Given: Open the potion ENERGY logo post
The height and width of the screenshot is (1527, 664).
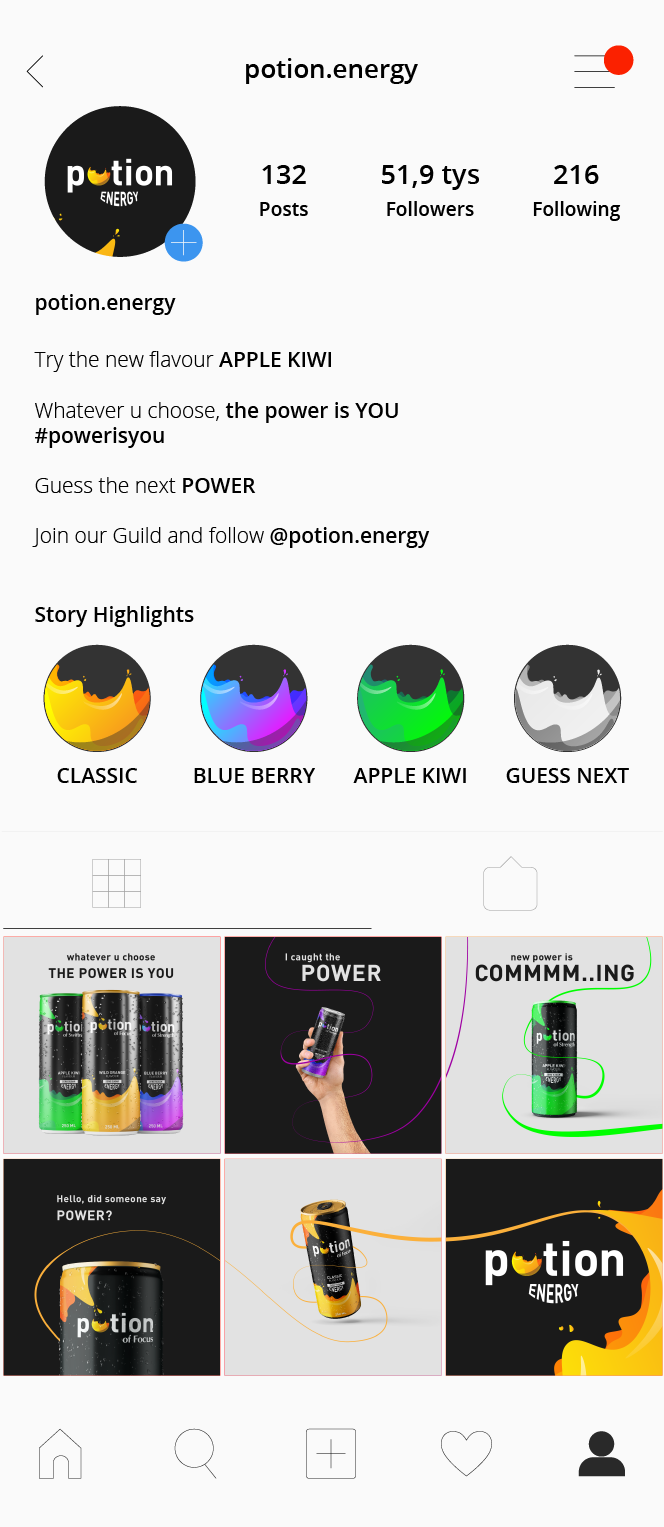Looking at the screenshot, I should pyautogui.click(x=554, y=1267).
